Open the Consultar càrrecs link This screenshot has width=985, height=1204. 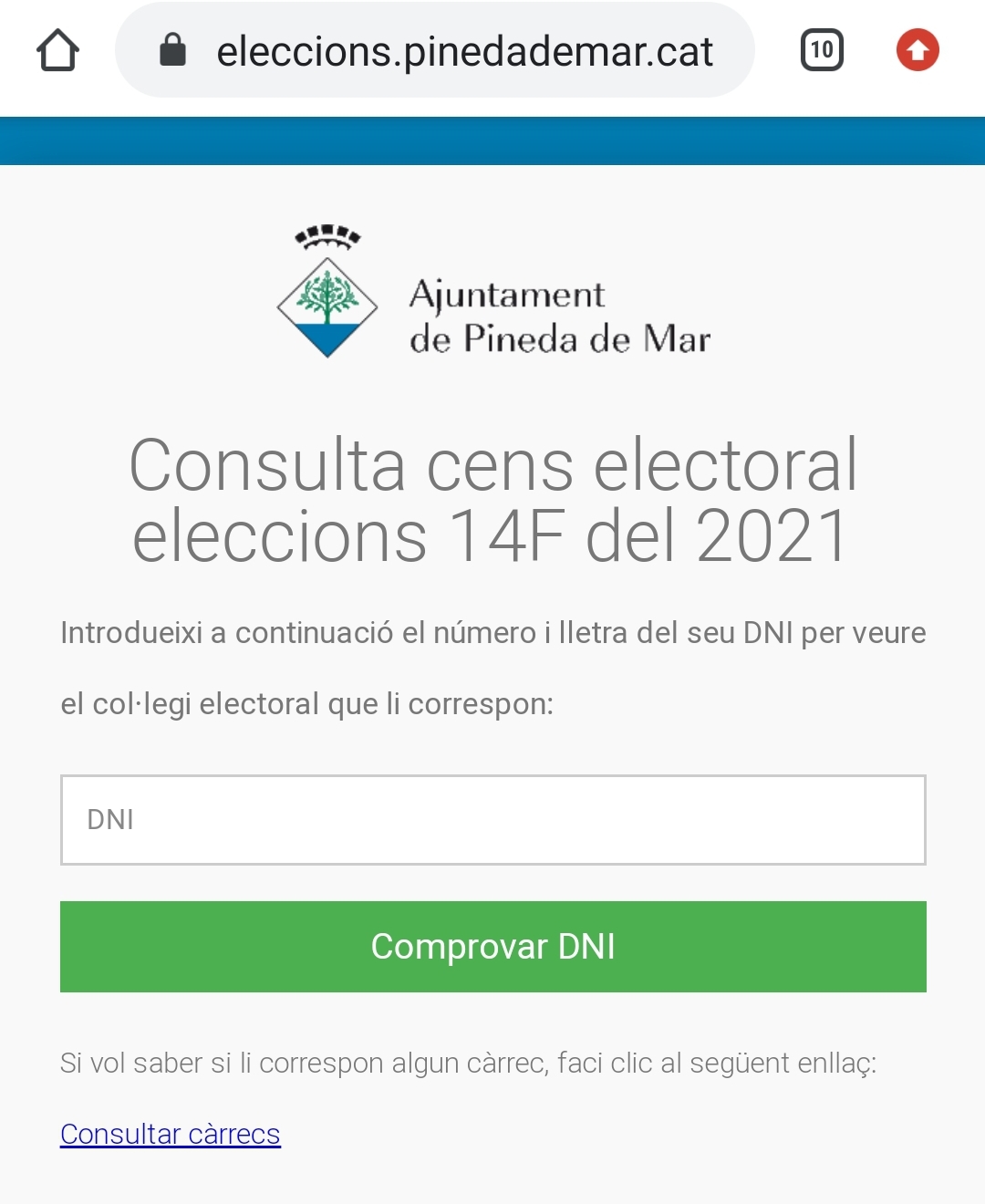click(x=171, y=1134)
